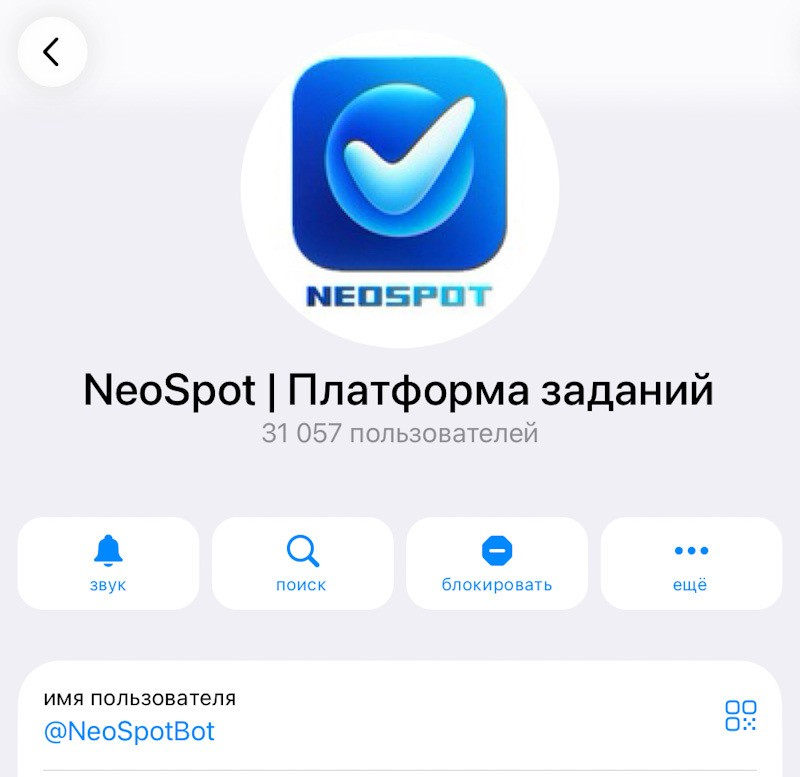Open the ещё more options menu
The height and width of the screenshot is (777, 800).
tap(691, 563)
